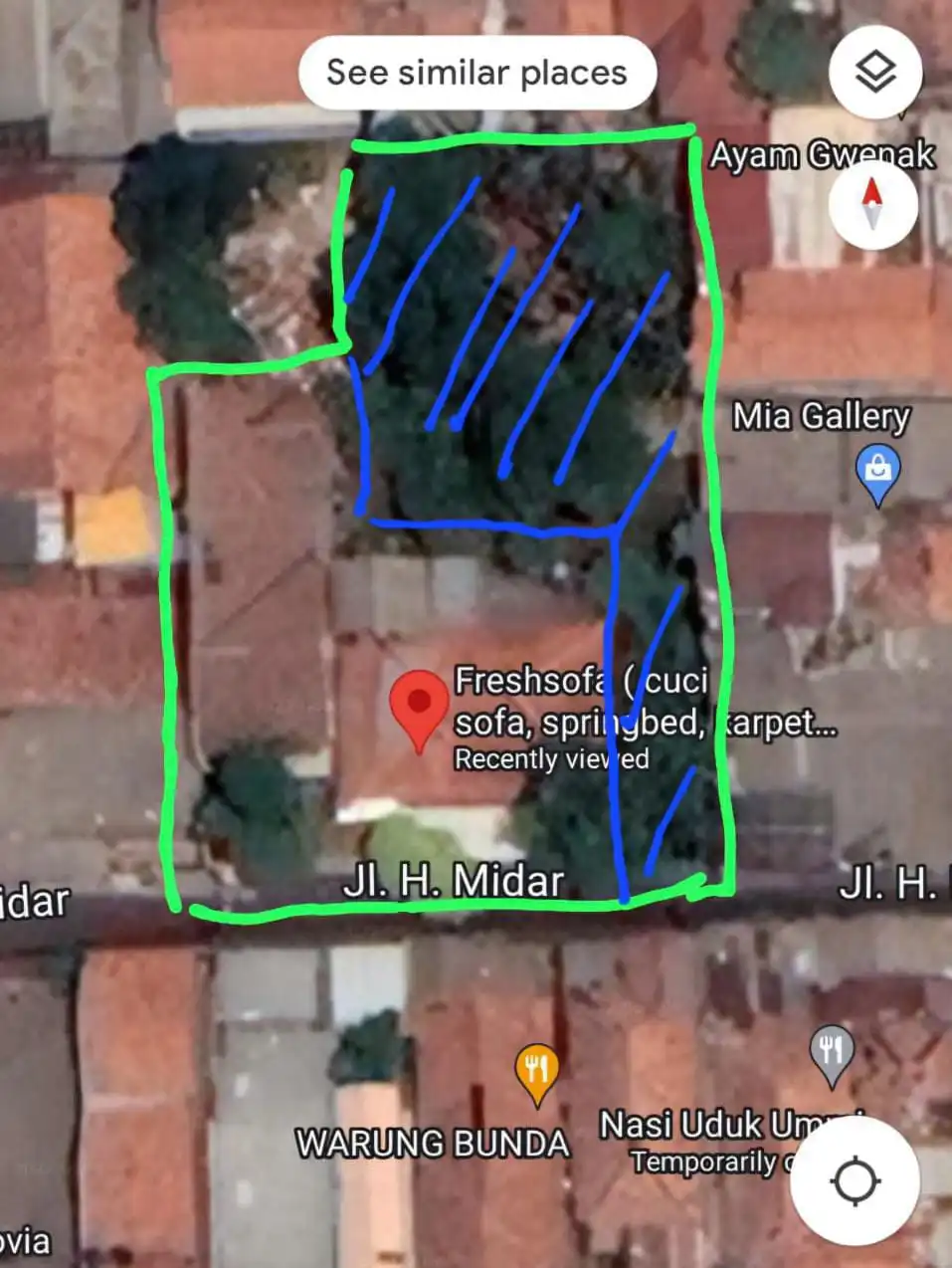Open the Mia Gallery shopping pin
952x1268 pixels.
pos(877,470)
